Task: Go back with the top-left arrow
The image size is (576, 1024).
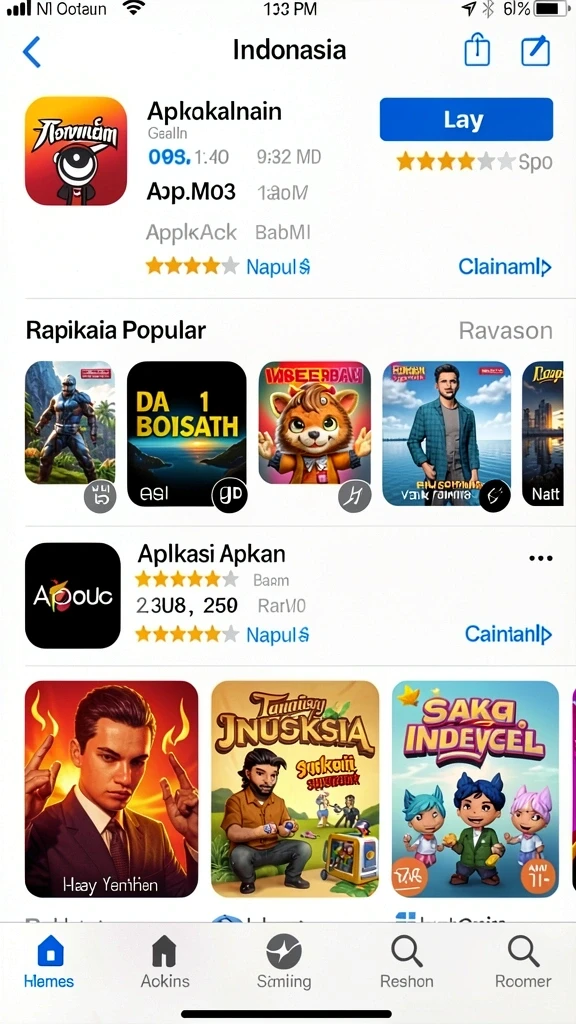Action: tap(31, 52)
